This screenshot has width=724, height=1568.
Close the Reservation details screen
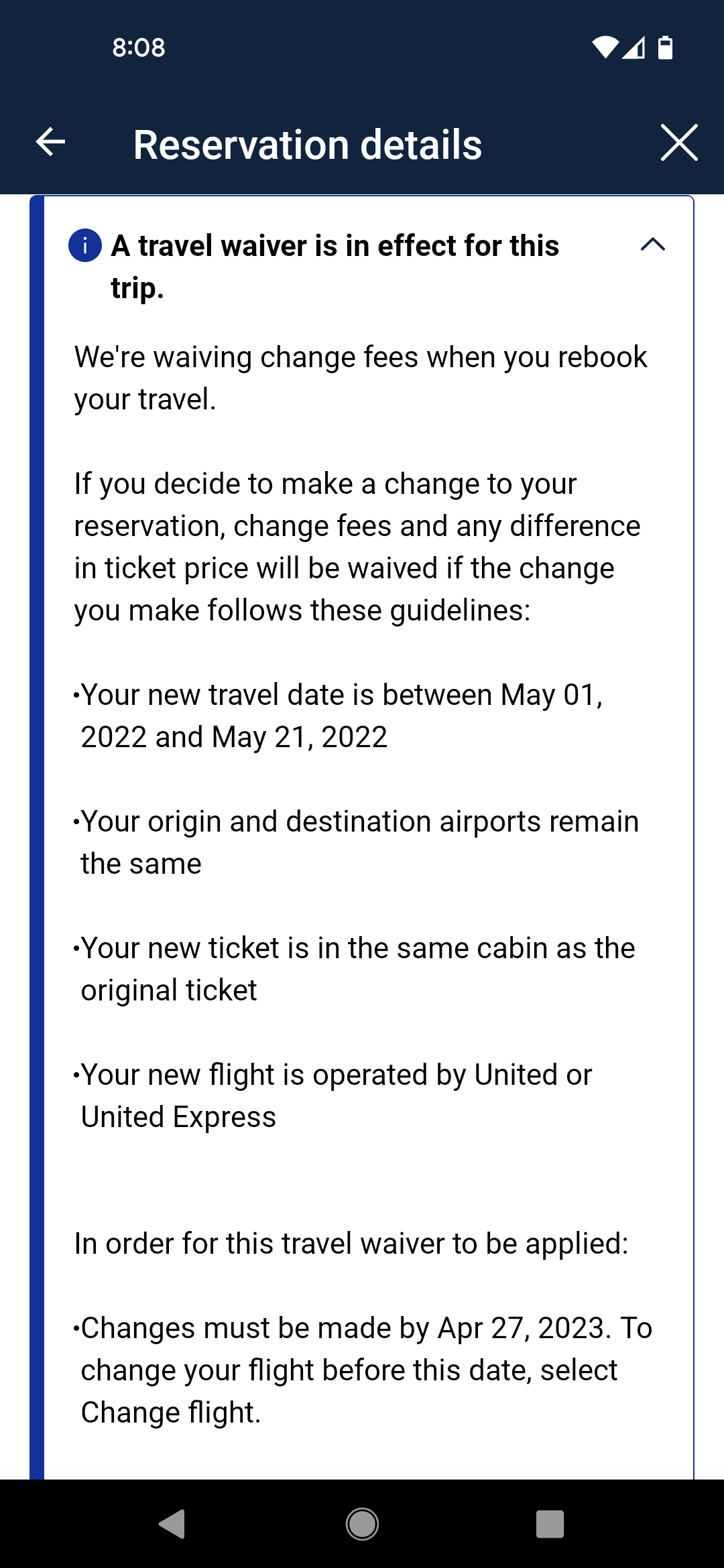(679, 143)
